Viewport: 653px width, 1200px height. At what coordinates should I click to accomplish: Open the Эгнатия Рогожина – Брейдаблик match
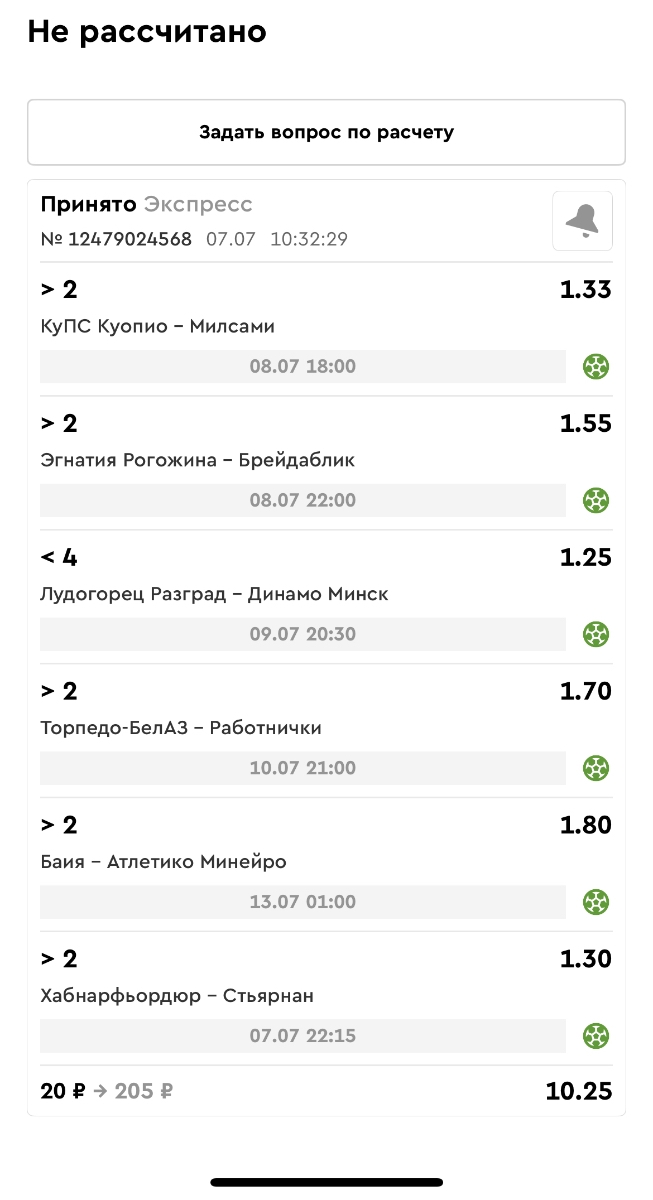197,460
